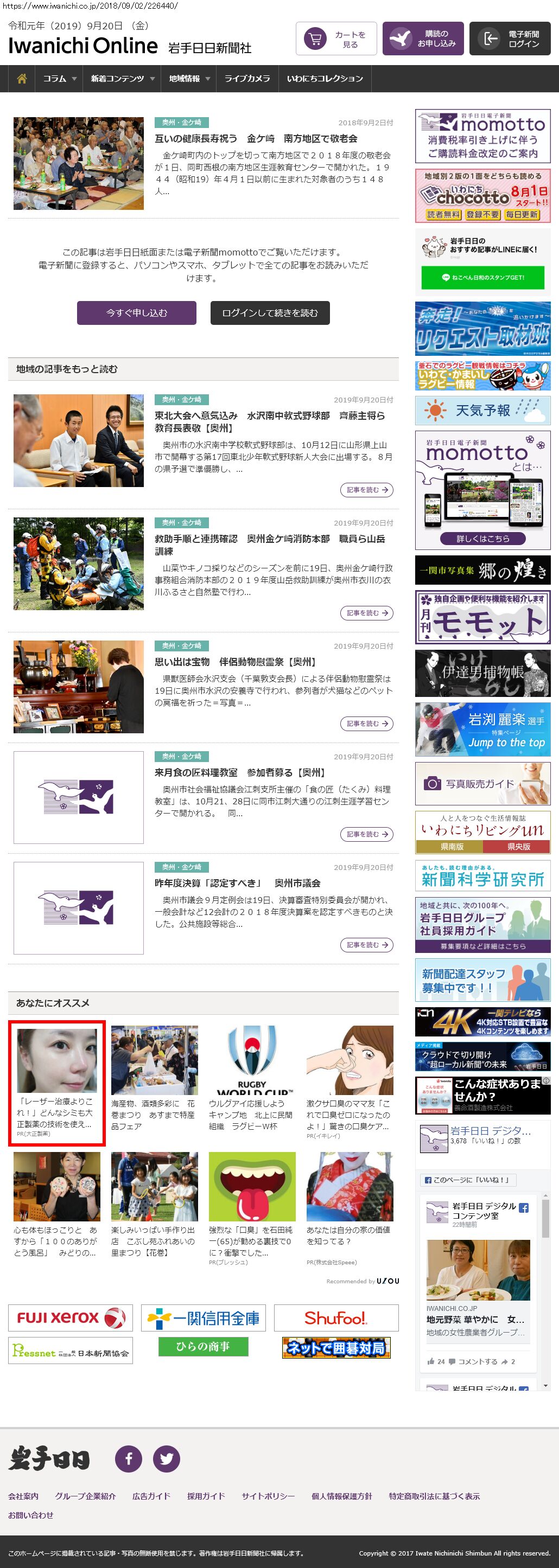Tap ねこぺん日和のスタンプGET! LINE button
The image size is (559, 1568).
point(482,278)
